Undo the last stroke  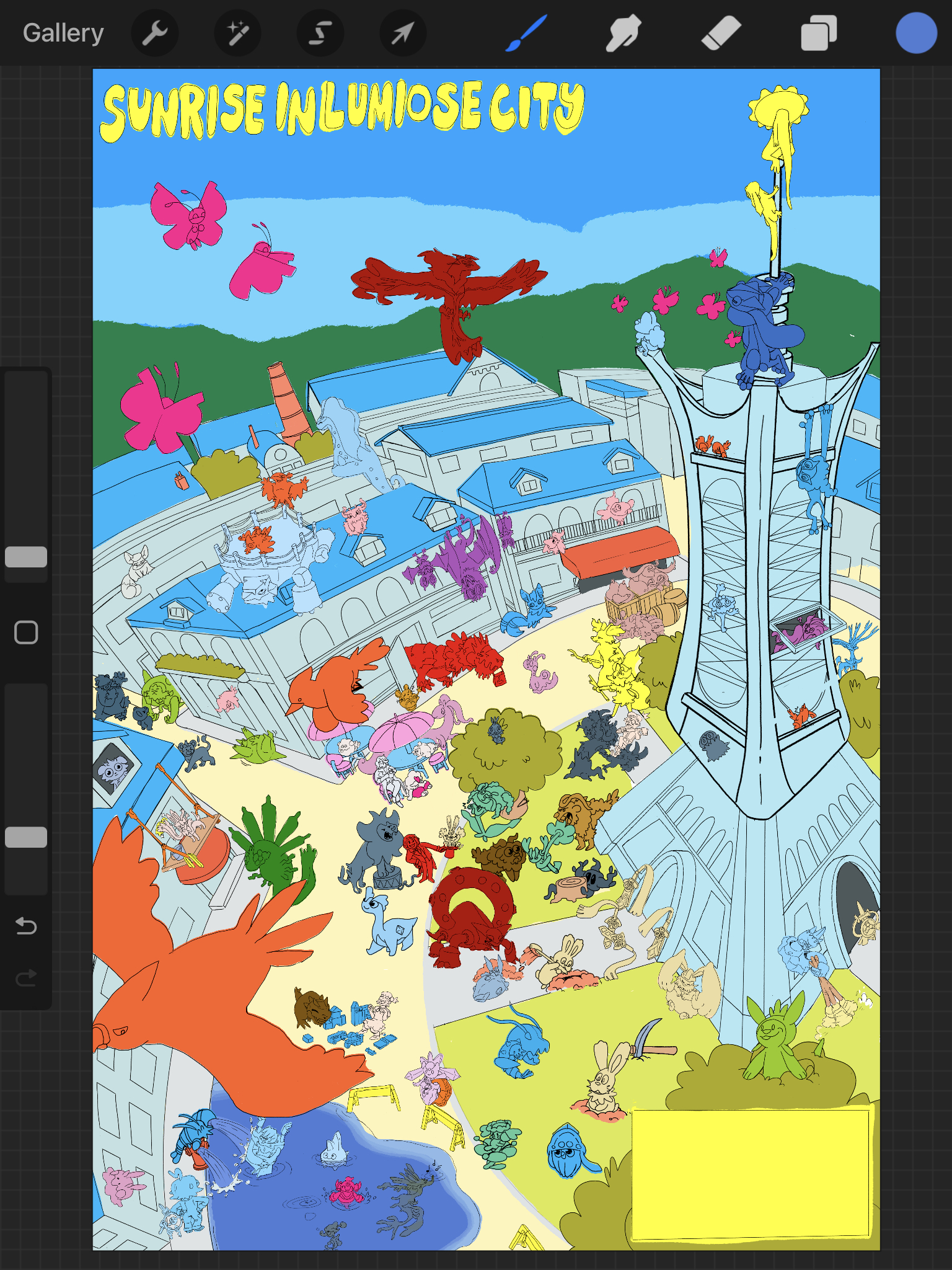[26, 926]
